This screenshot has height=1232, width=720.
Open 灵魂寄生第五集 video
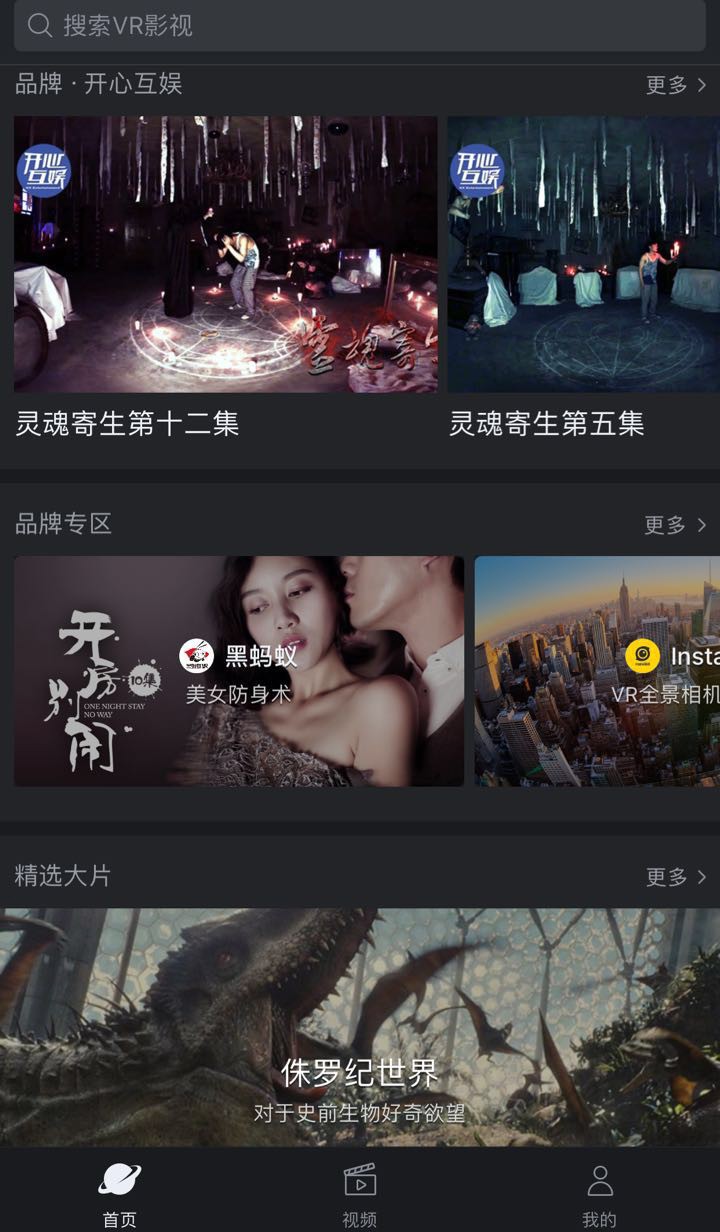(583, 254)
